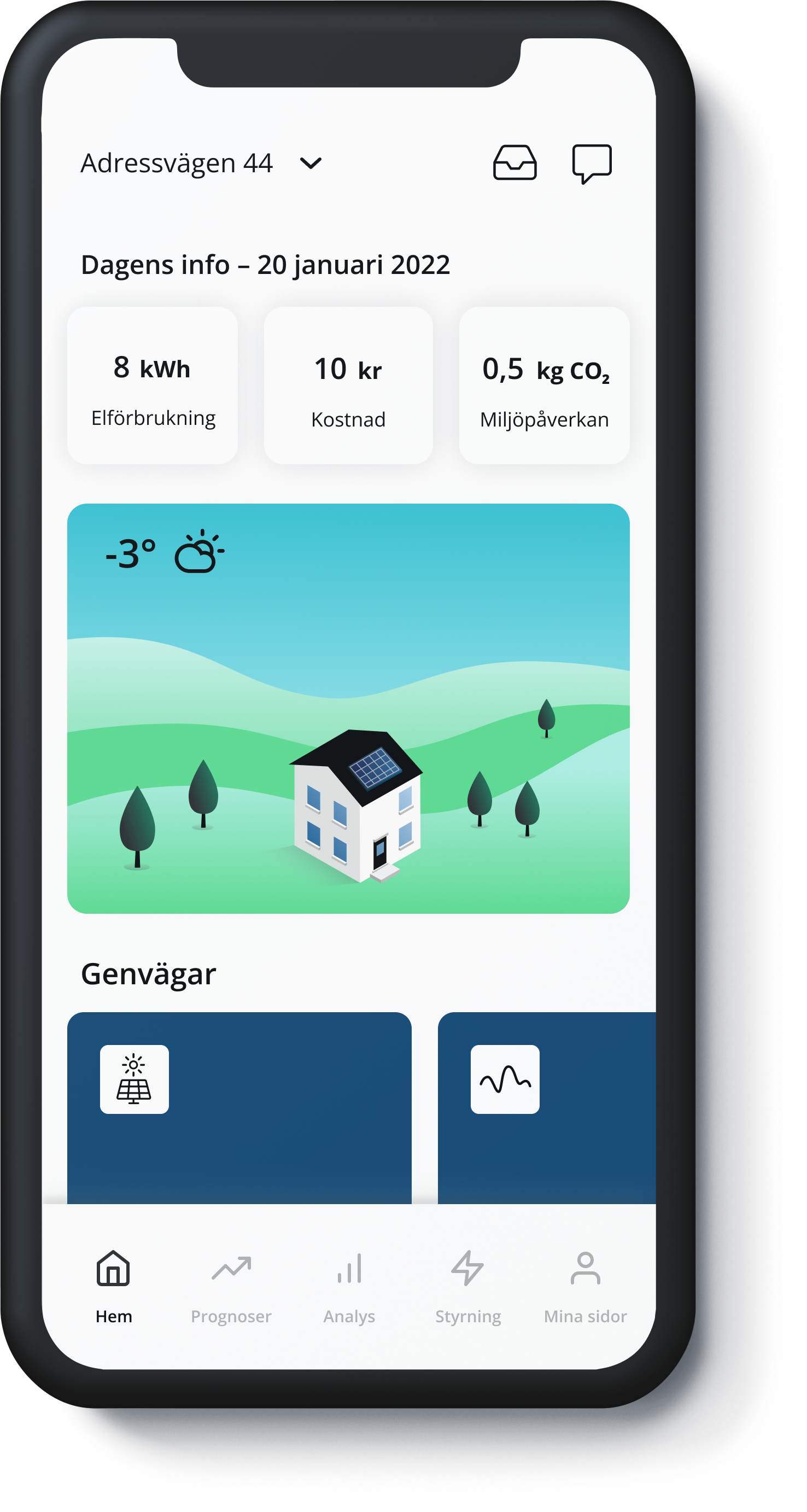Open the Mina sidor tab
807x1512 pixels.
(x=585, y=1287)
